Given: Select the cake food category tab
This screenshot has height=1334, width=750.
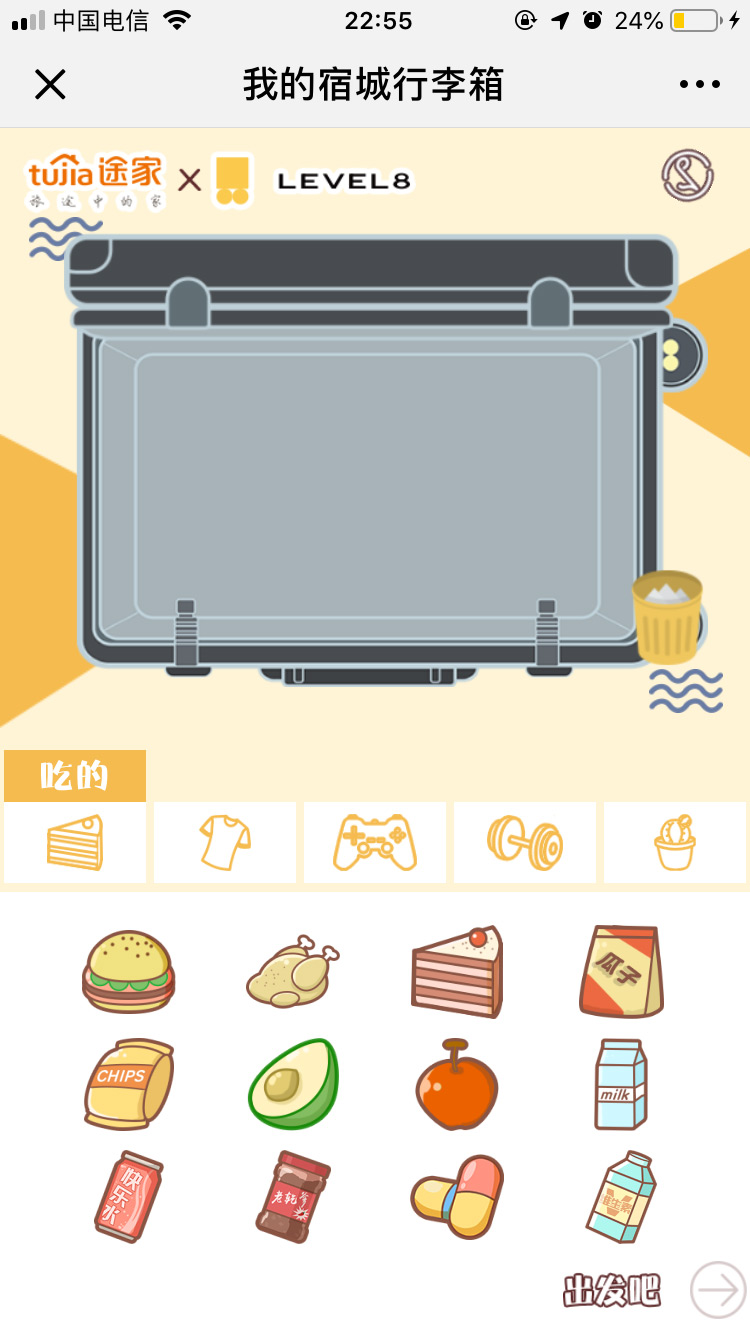Looking at the screenshot, I should click(x=75, y=842).
